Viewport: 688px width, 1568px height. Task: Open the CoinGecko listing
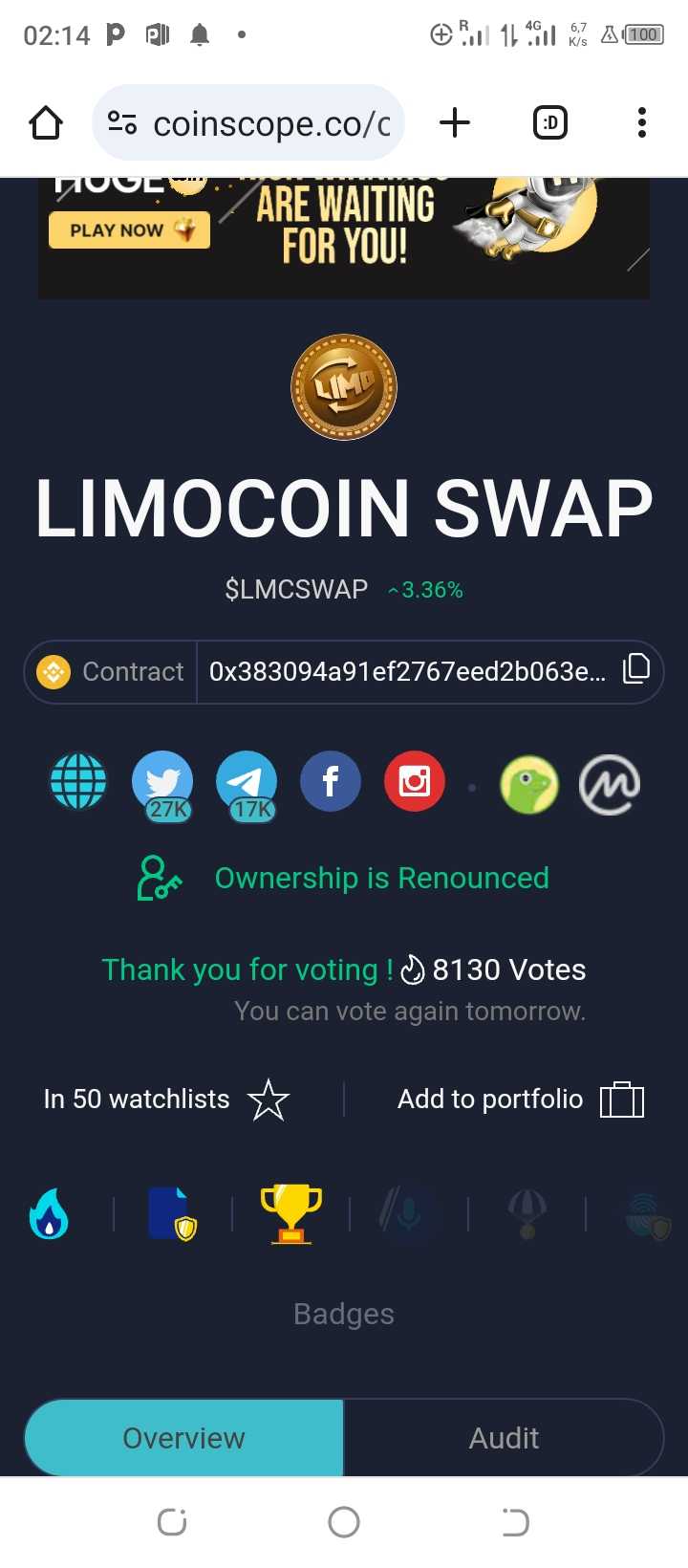(529, 784)
